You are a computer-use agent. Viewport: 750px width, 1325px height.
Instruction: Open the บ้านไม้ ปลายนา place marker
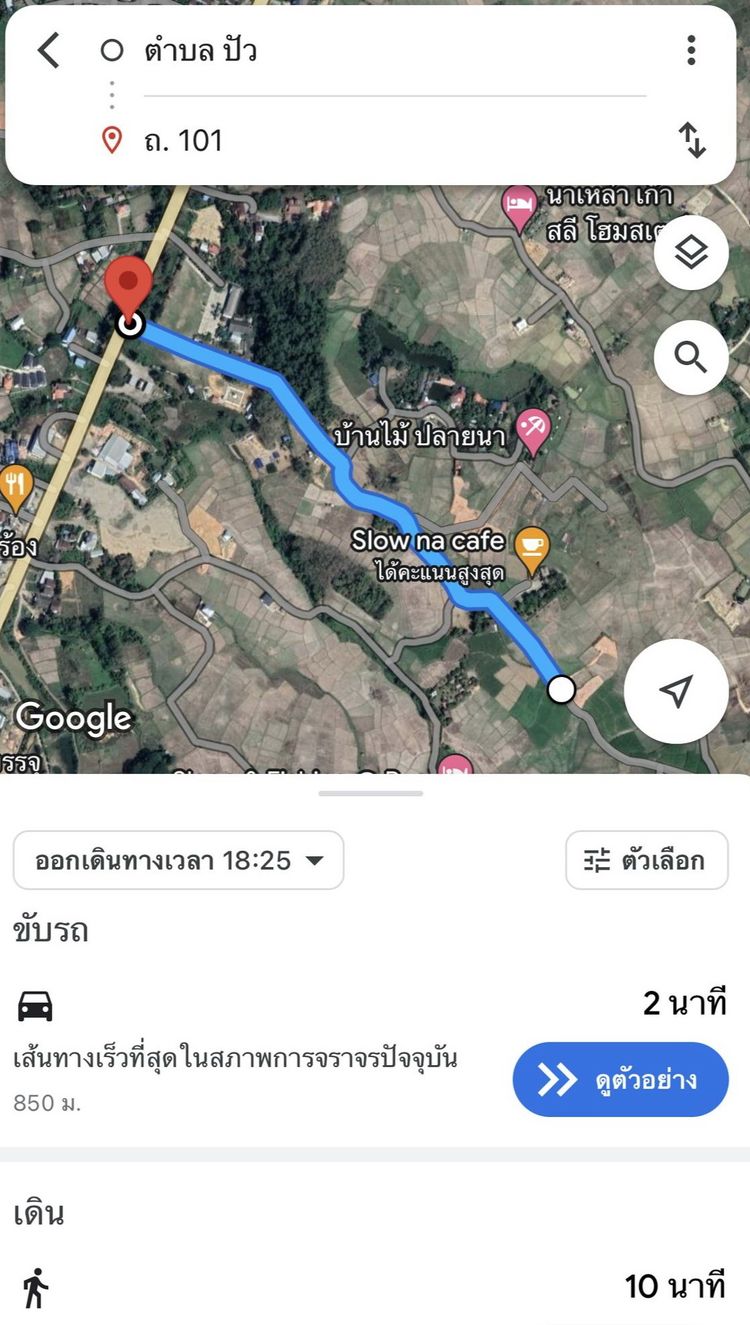(x=533, y=433)
